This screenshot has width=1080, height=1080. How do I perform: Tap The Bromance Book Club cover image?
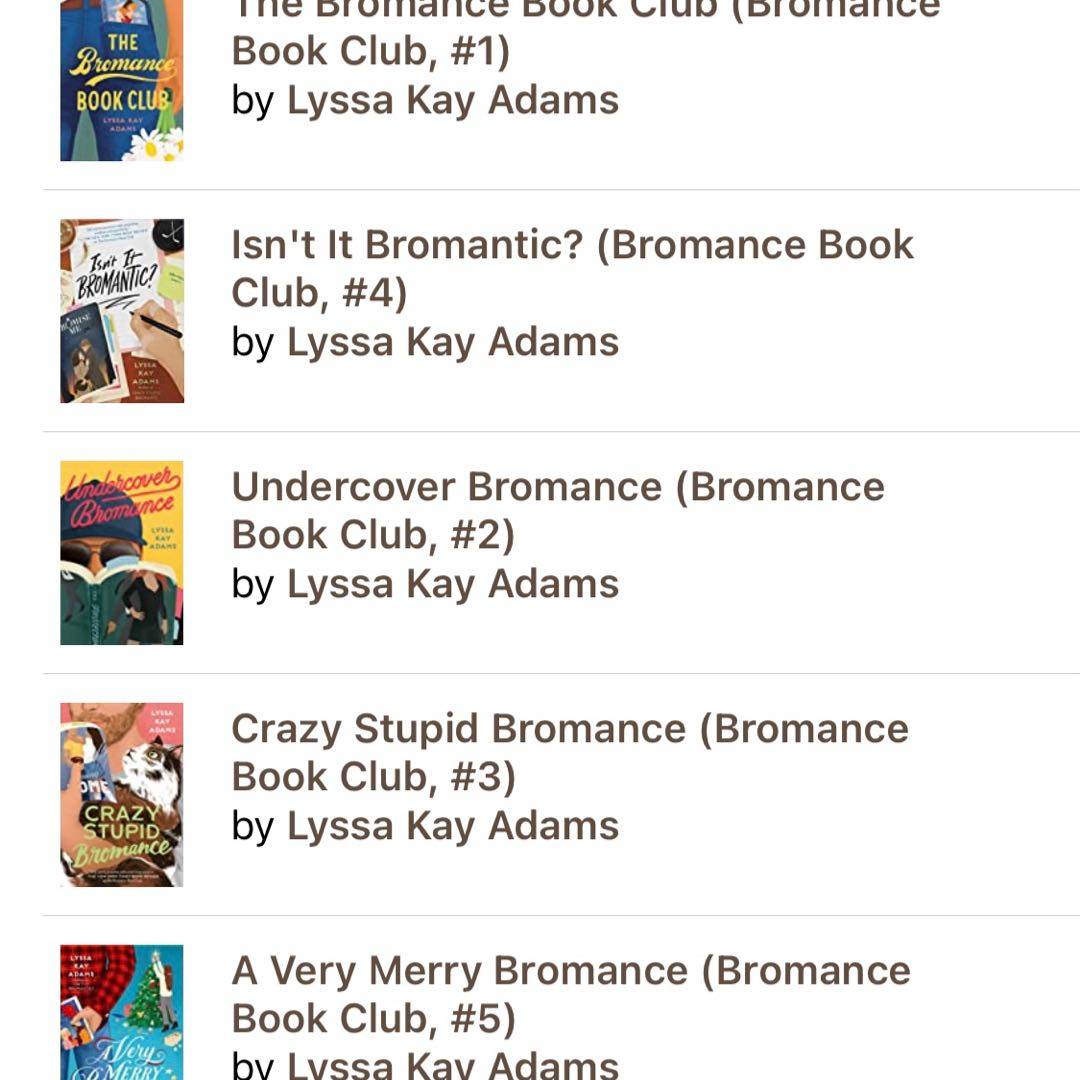point(121,80)
